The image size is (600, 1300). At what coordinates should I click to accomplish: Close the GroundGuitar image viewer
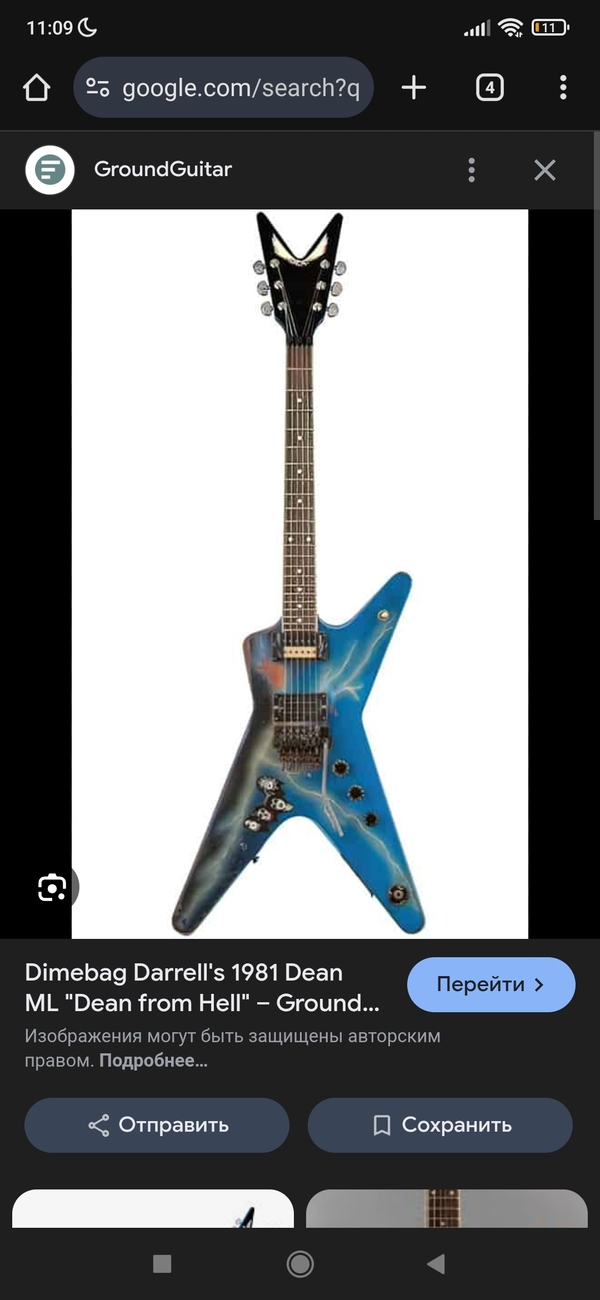click(545, 170)
